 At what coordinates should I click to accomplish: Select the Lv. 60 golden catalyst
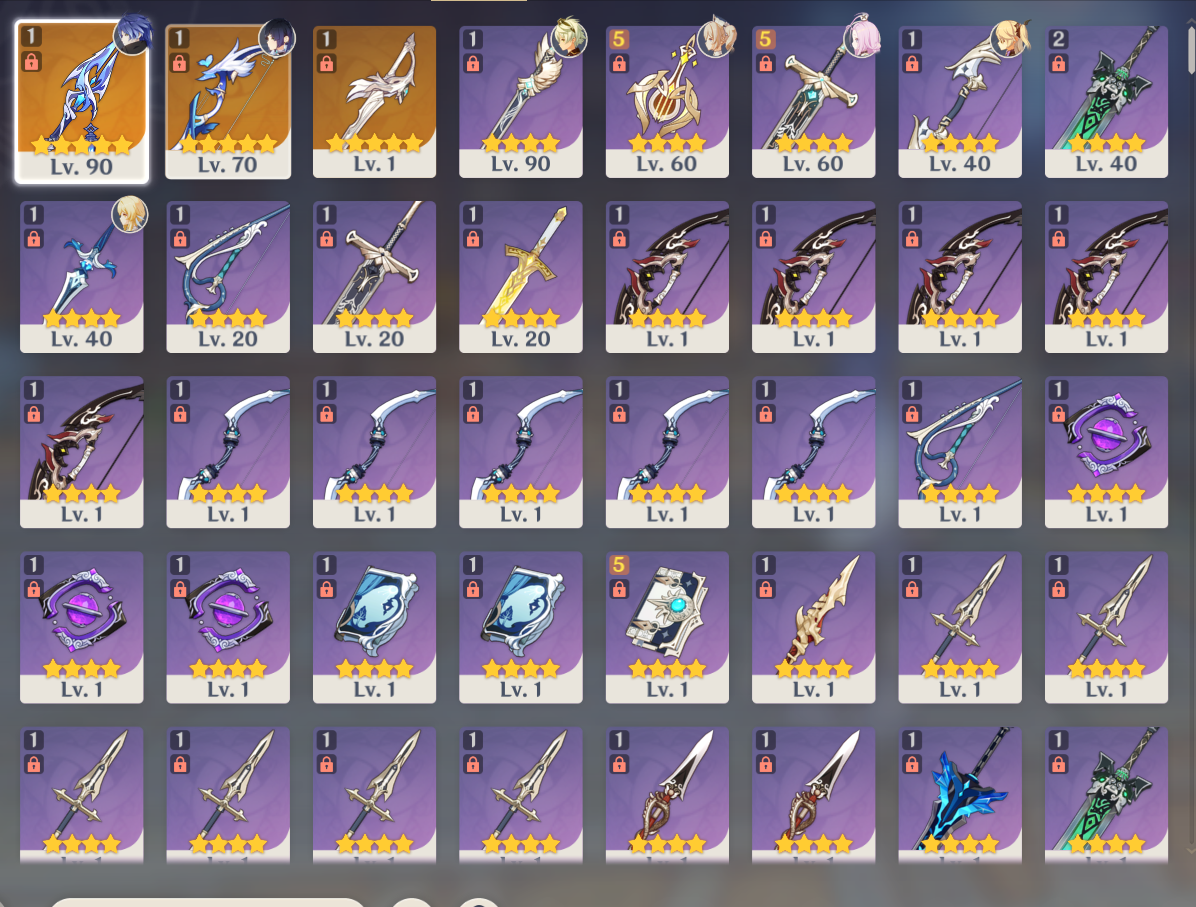click(667, 100)
